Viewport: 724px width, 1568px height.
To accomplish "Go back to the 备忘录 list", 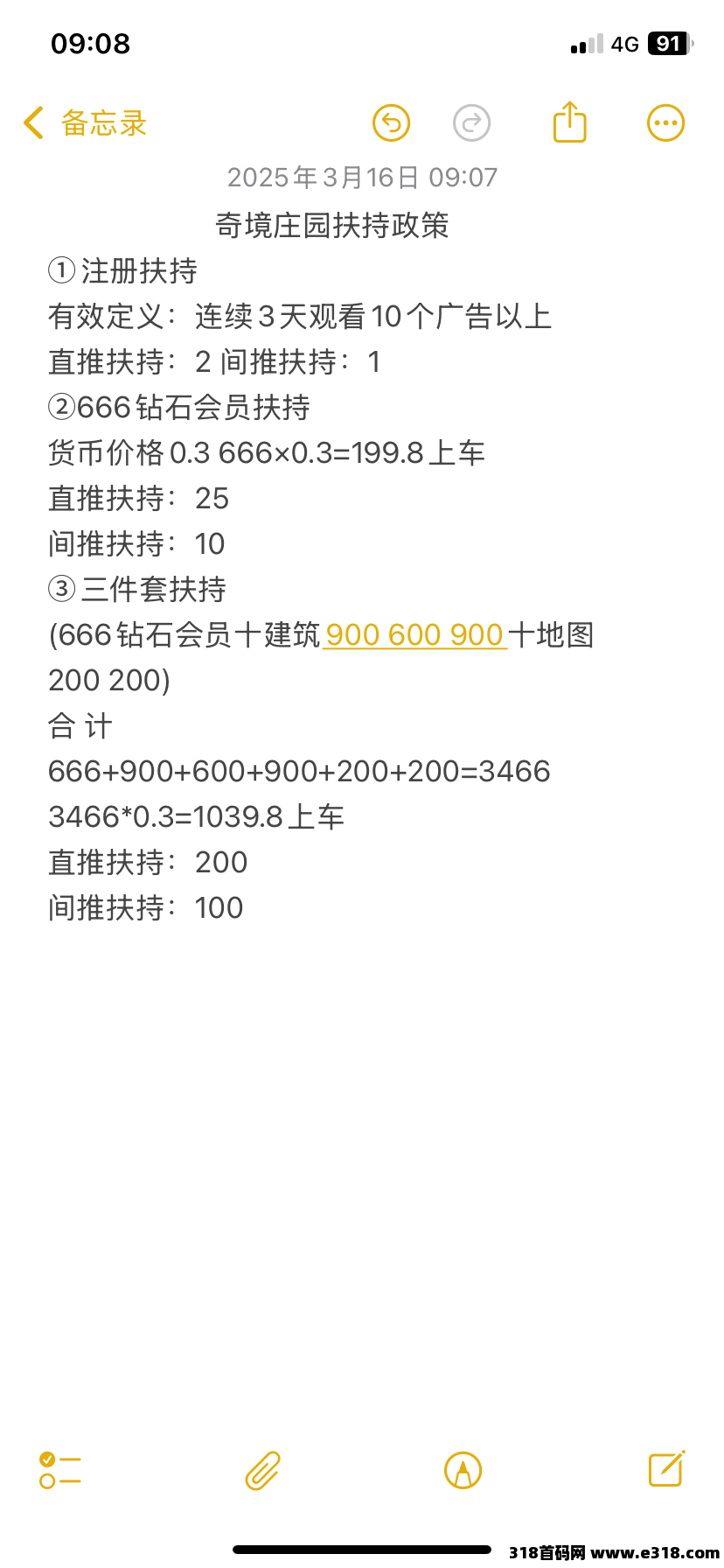I will 85,123.
